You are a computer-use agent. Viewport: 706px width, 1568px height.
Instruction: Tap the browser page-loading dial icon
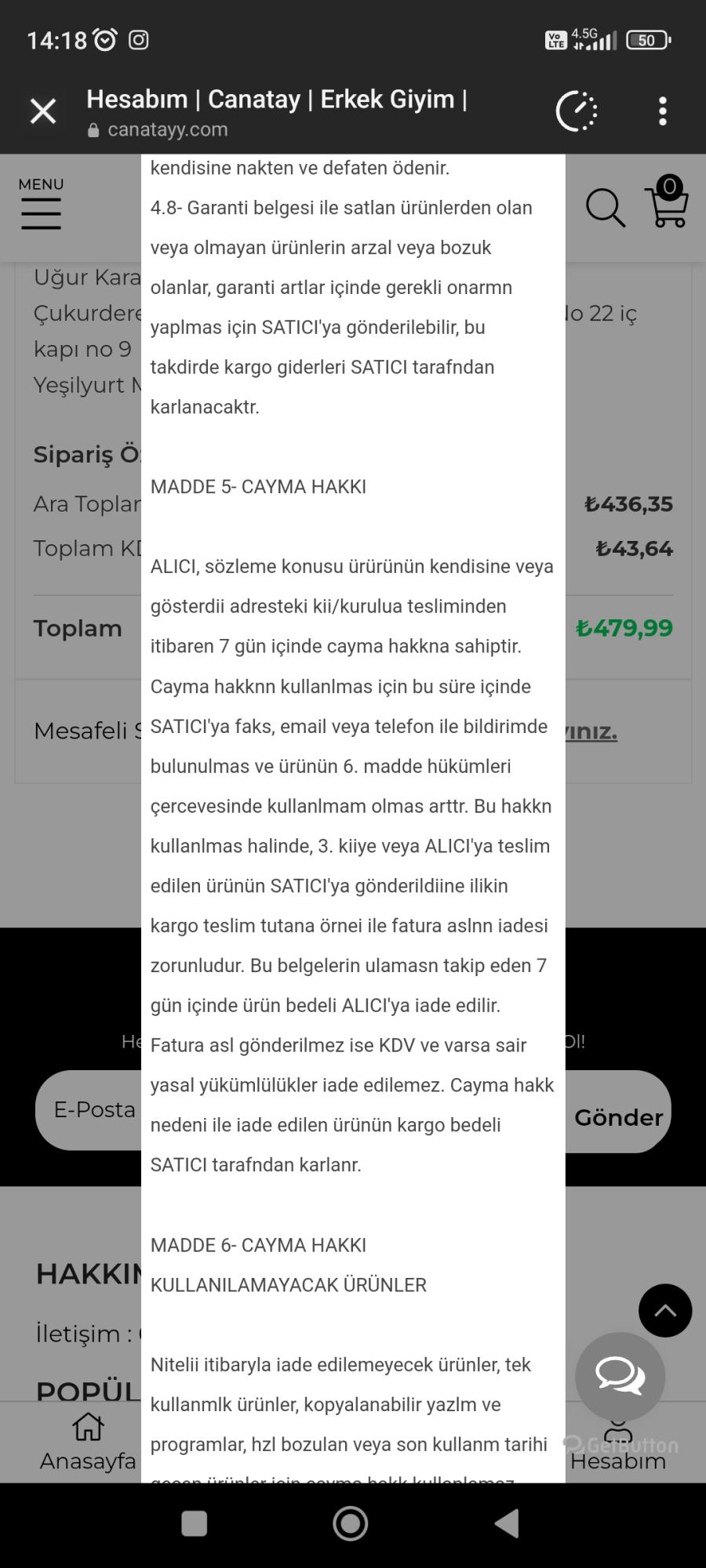click(577, 110)
